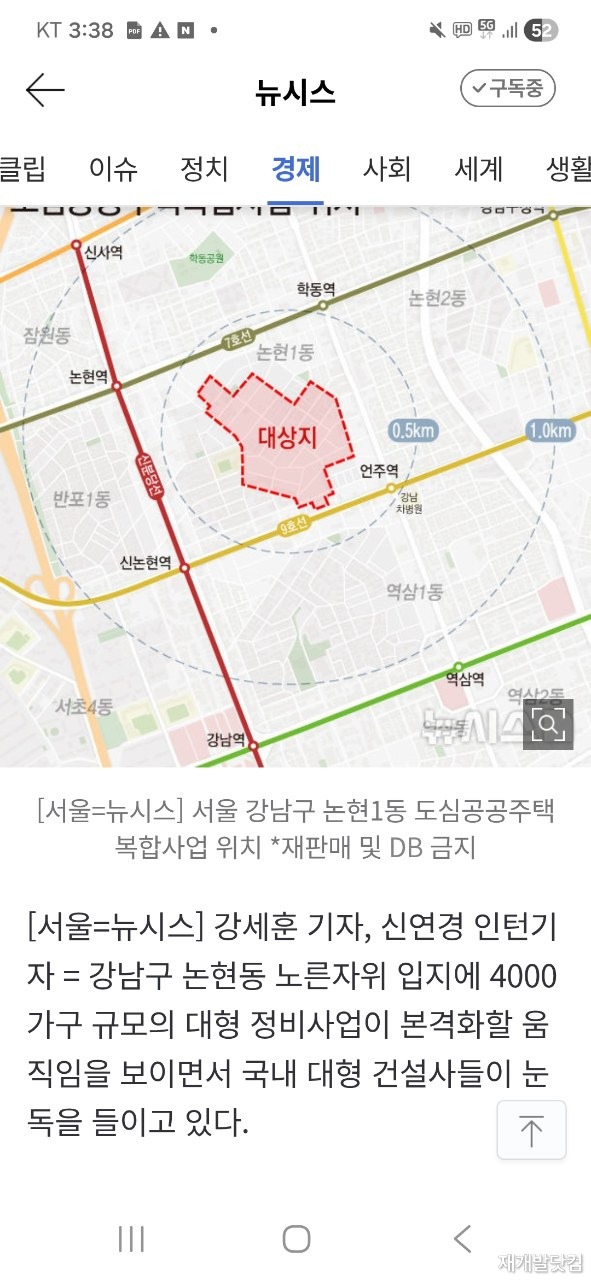This screenshot has height=1280, width=591.
Task: Open the 세계 tab
Action: click(x=478, y=168)
